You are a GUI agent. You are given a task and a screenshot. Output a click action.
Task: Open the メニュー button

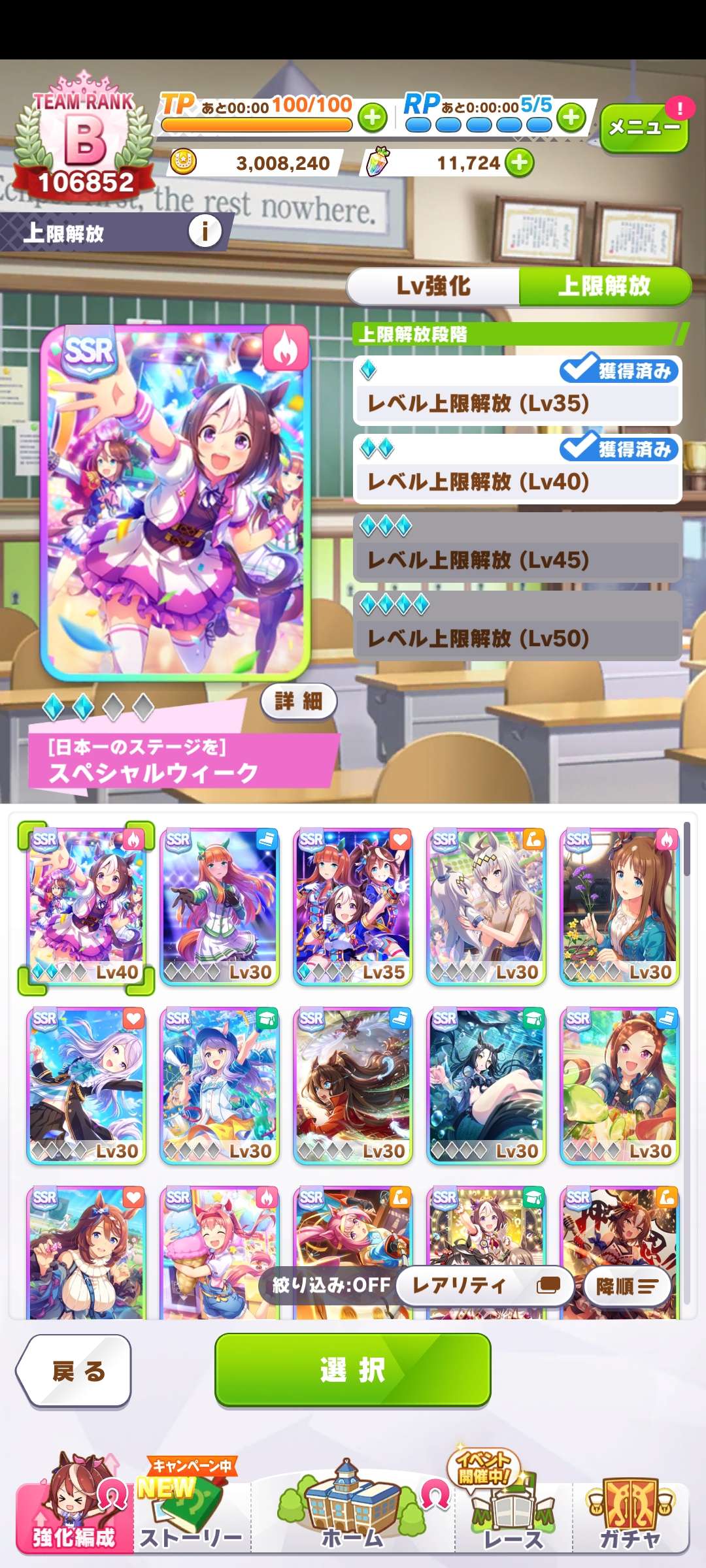(x=644, y=128)
